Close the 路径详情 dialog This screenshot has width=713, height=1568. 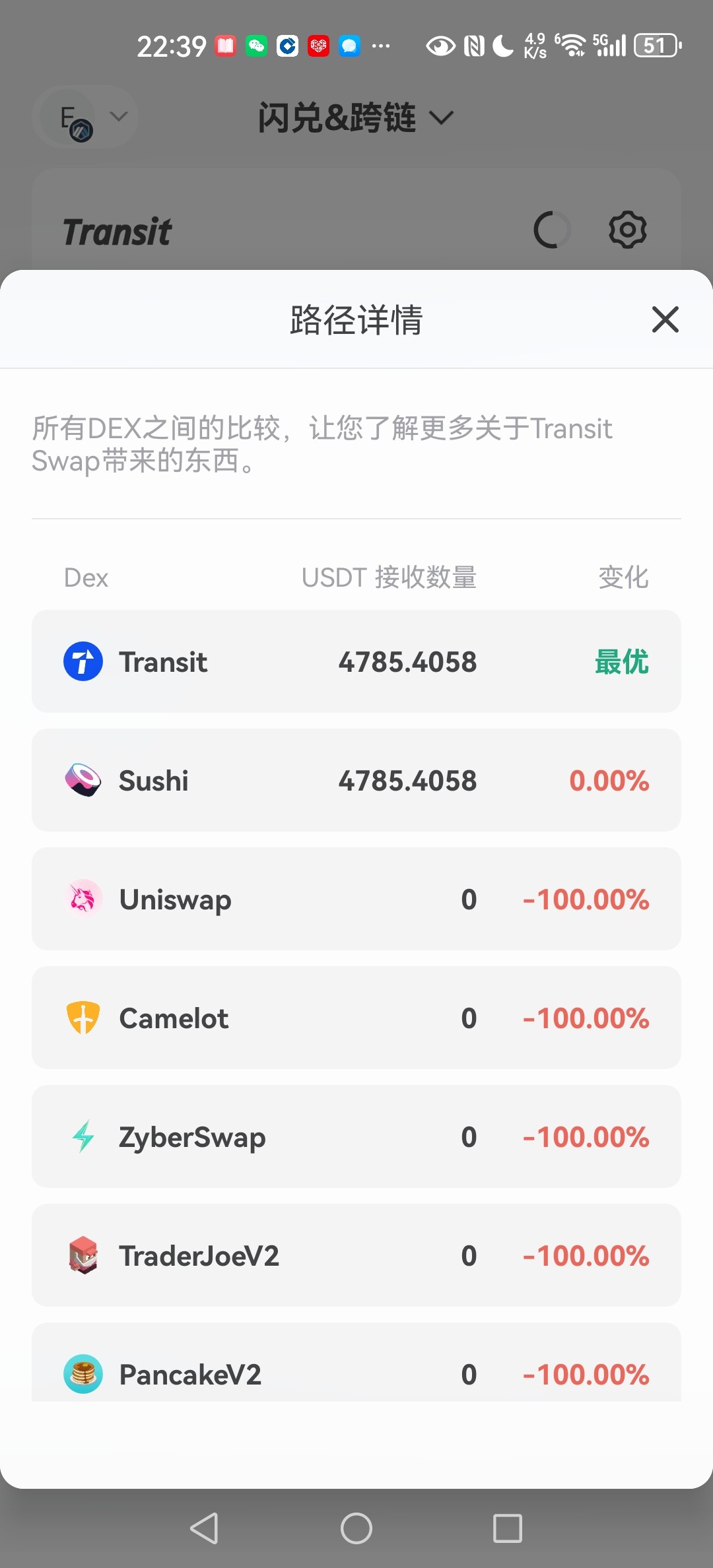pyautogui.click(x=665, y=319)
